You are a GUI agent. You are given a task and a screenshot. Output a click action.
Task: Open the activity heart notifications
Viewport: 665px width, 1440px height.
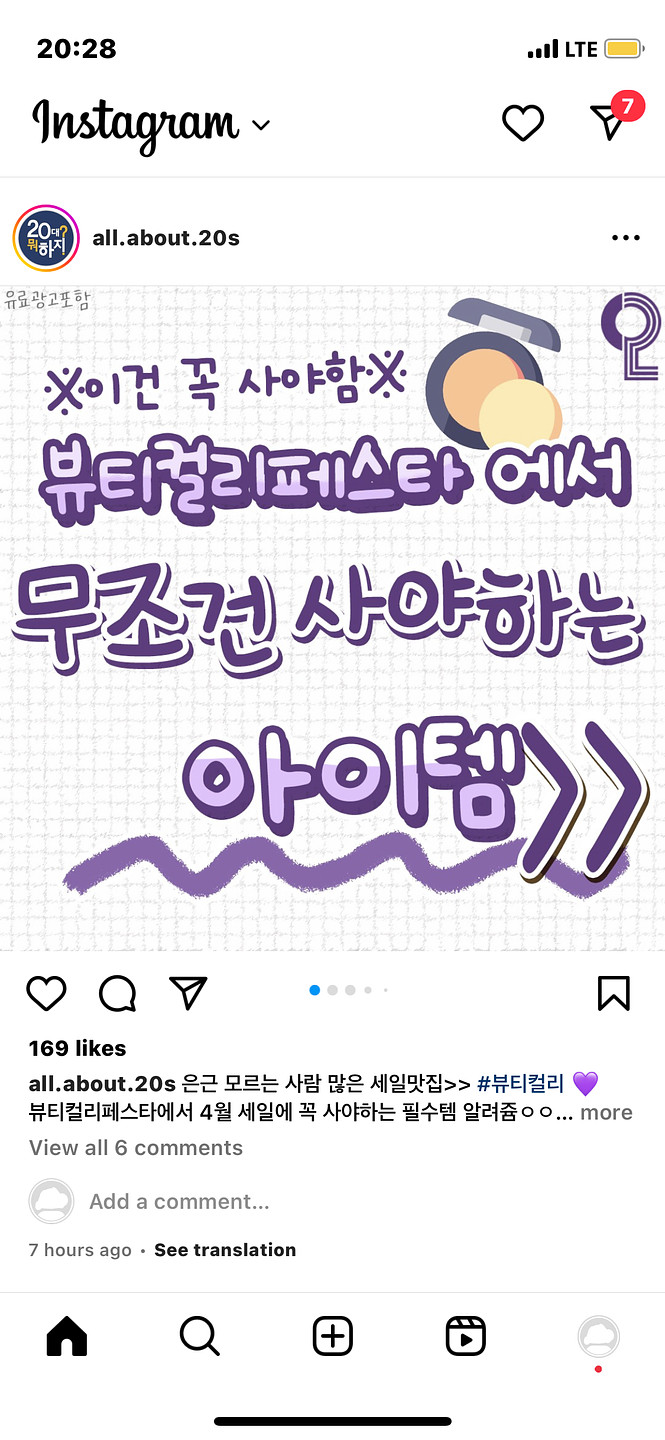tap(522, 123)
